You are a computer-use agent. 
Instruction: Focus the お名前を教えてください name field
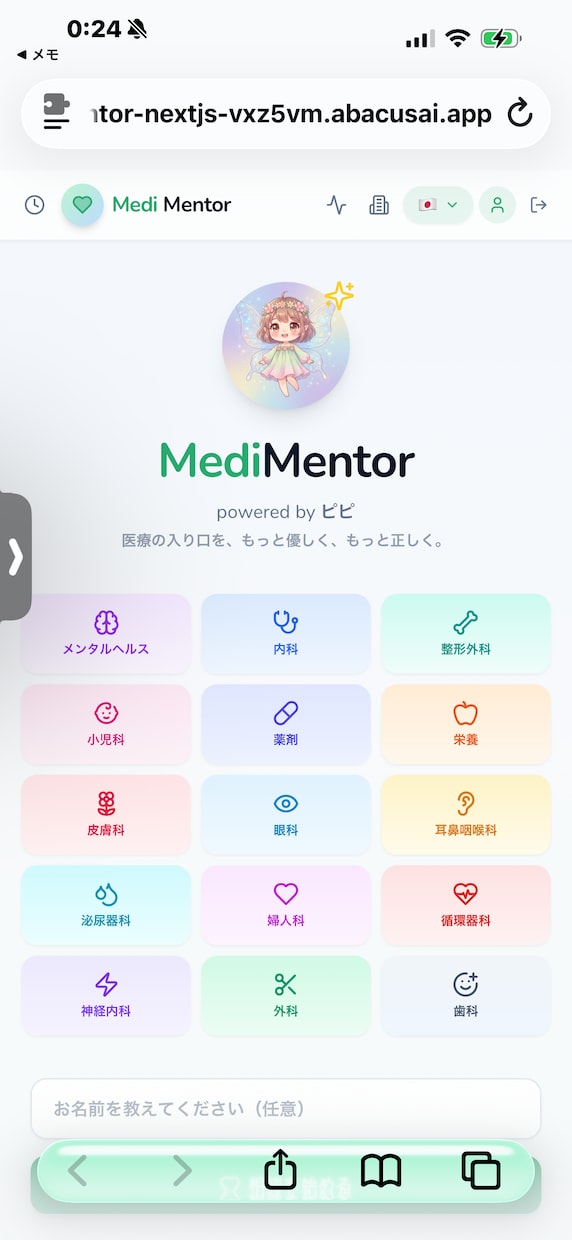pos(286,1108)
